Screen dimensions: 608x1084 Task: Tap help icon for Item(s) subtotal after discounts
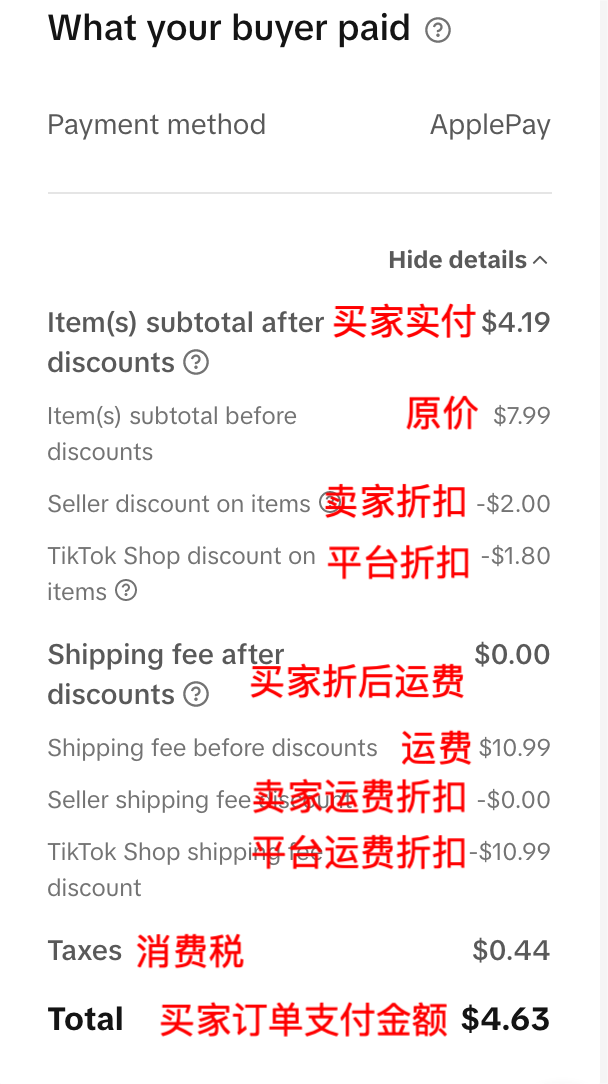pos(197,362)
